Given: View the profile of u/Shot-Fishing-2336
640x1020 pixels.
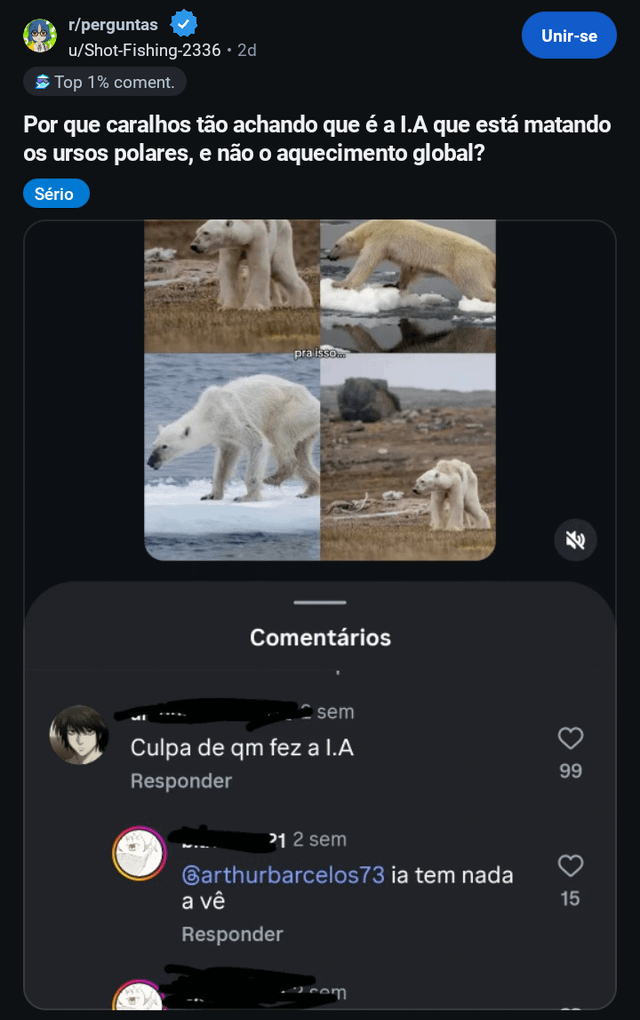Looking at the screenshot, I should 150,49.
